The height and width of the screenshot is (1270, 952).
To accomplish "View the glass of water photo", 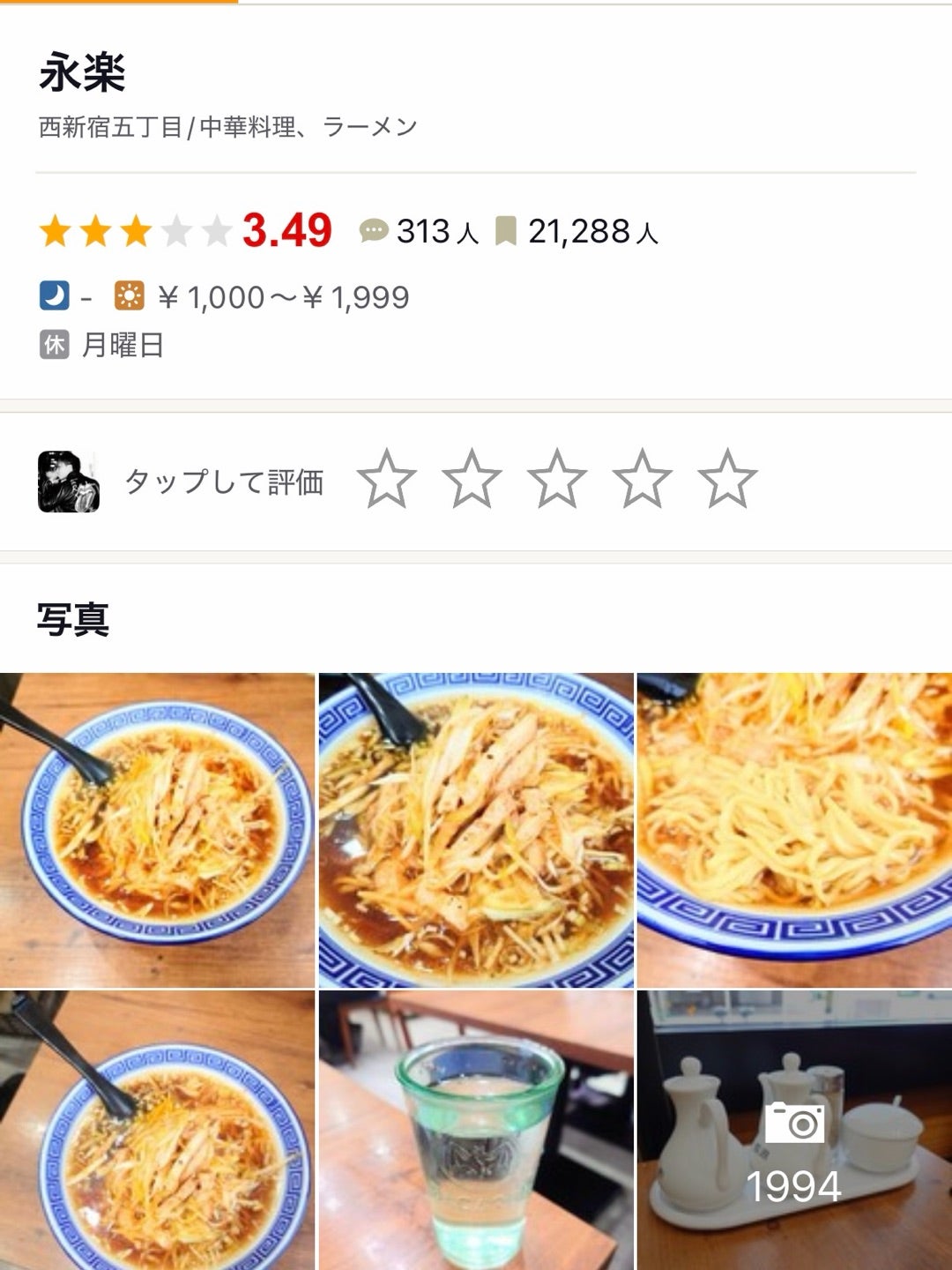I will click(476, 1131).
